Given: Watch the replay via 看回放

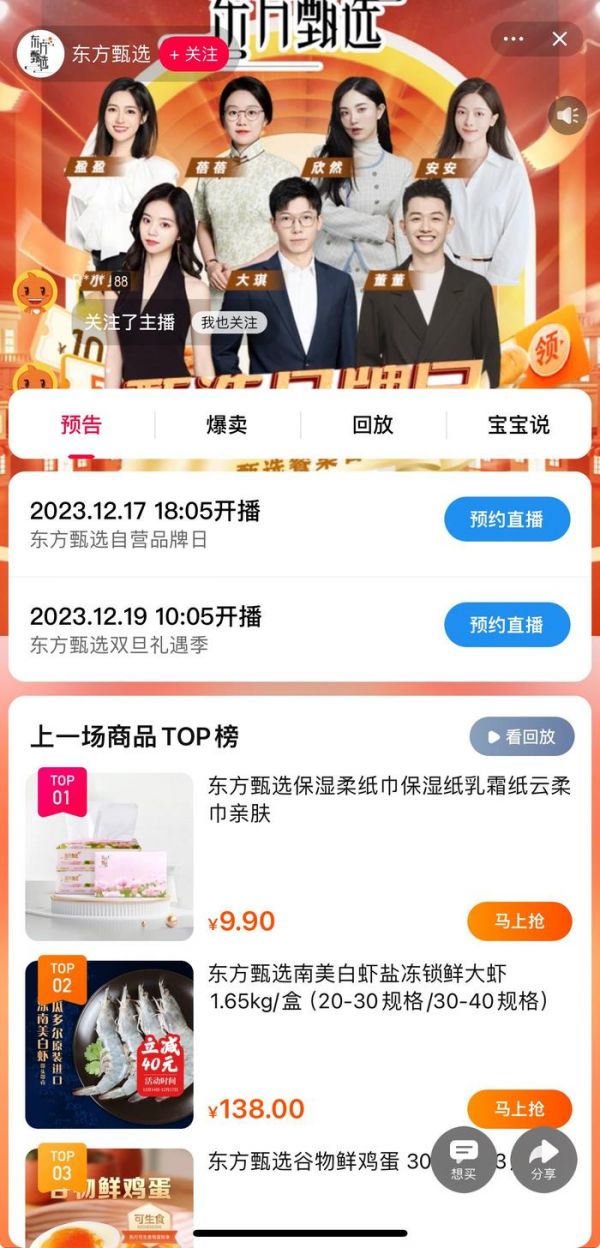Looking at the screenshot, I should click(522, 737).
